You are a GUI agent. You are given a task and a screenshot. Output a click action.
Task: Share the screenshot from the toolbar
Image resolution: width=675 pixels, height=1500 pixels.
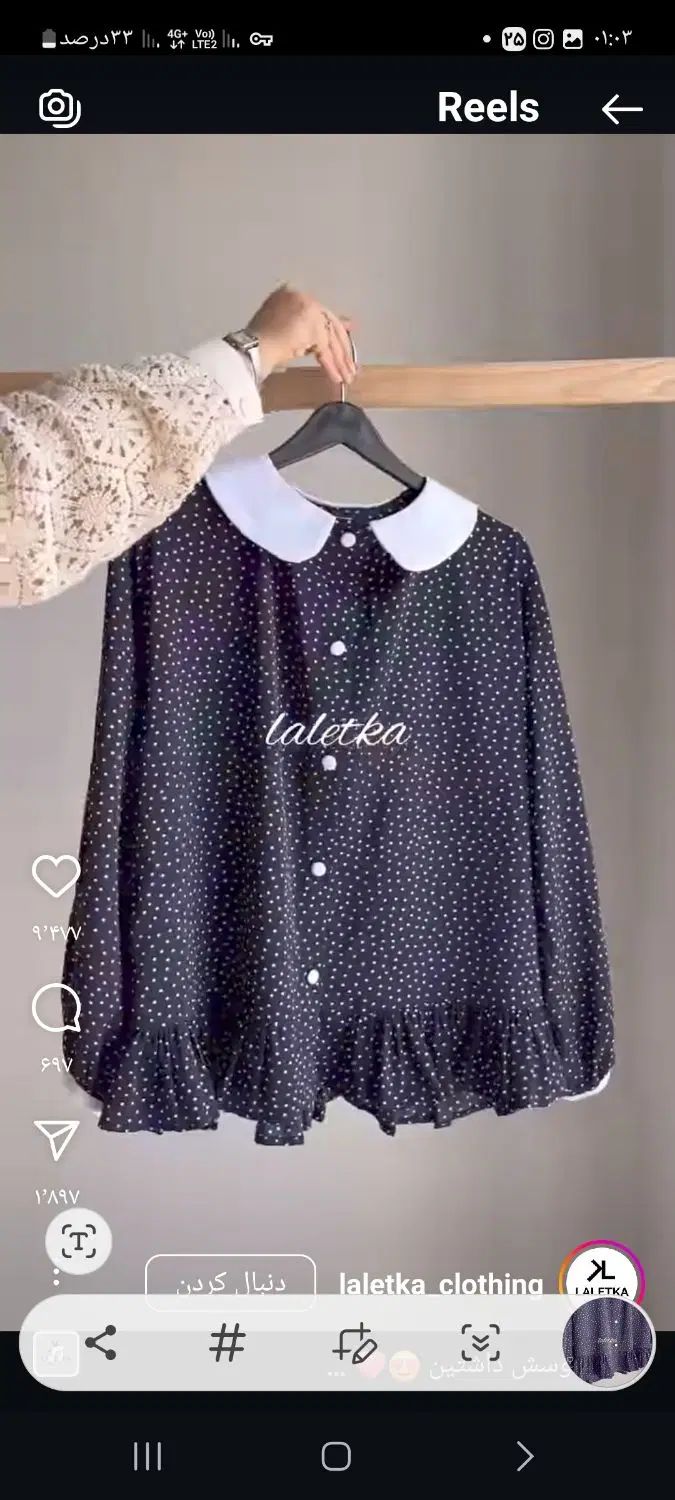coord(101,1342)
